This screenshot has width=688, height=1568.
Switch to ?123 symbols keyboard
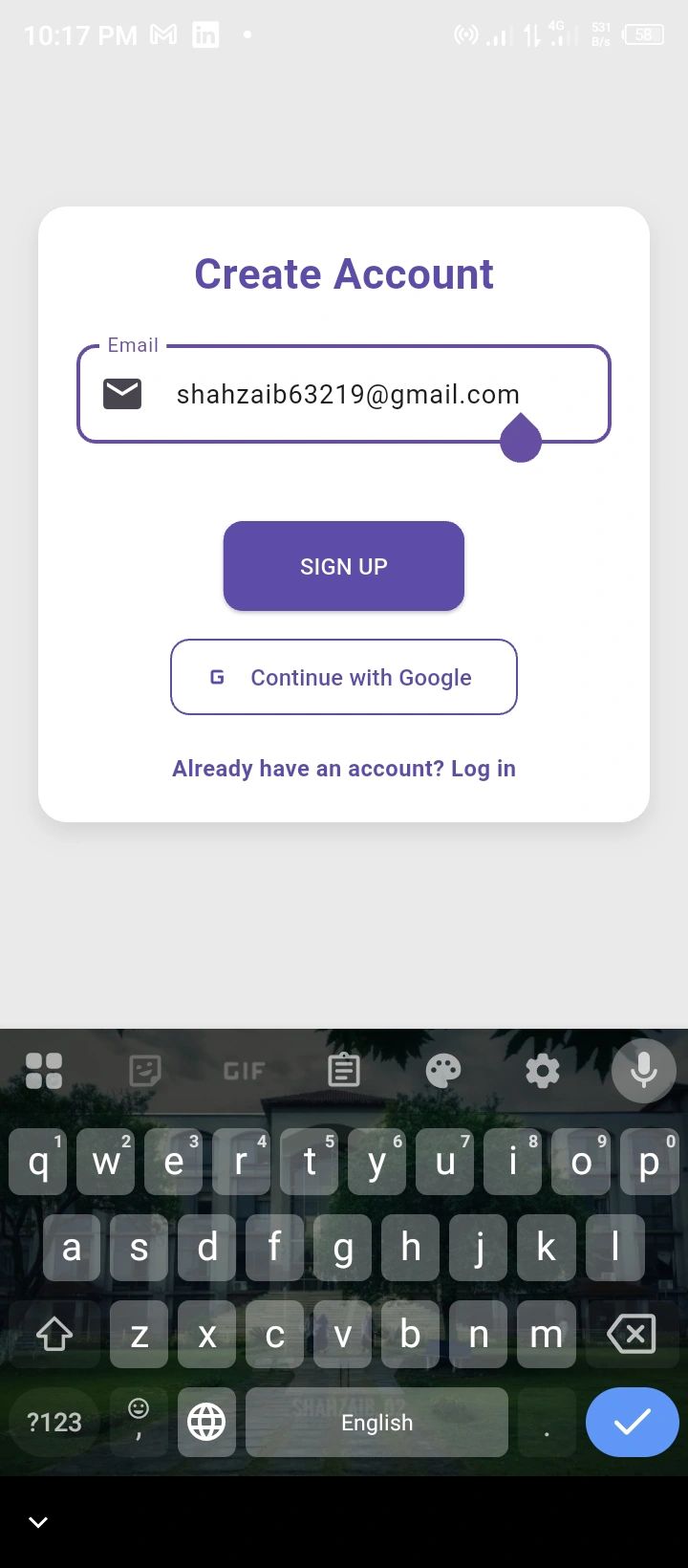54,1423
